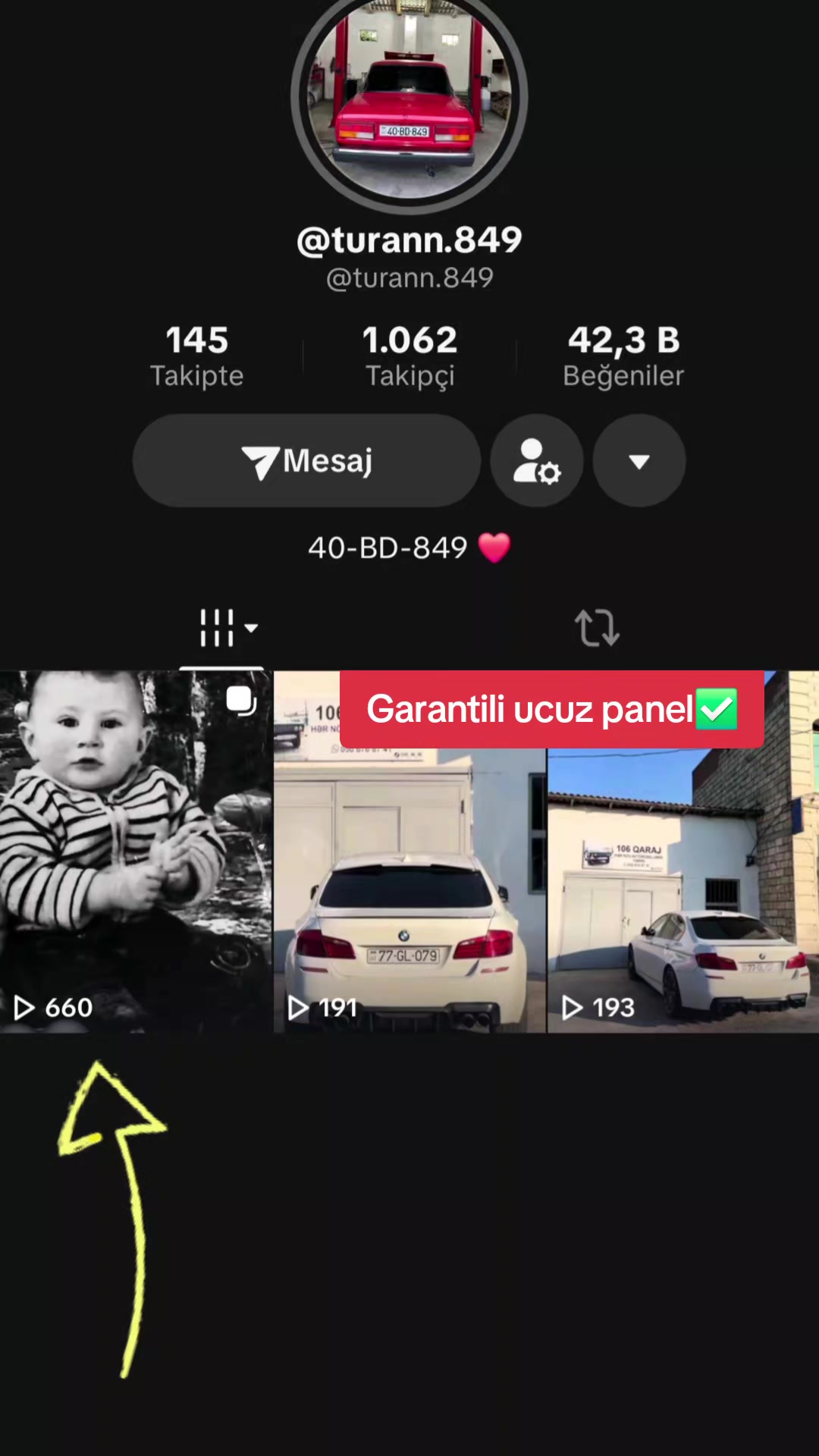This screenshot has height=1456, width=819.
Task: Open the 42,3 B Beğeniler likes count
Action: pos(623,356)
